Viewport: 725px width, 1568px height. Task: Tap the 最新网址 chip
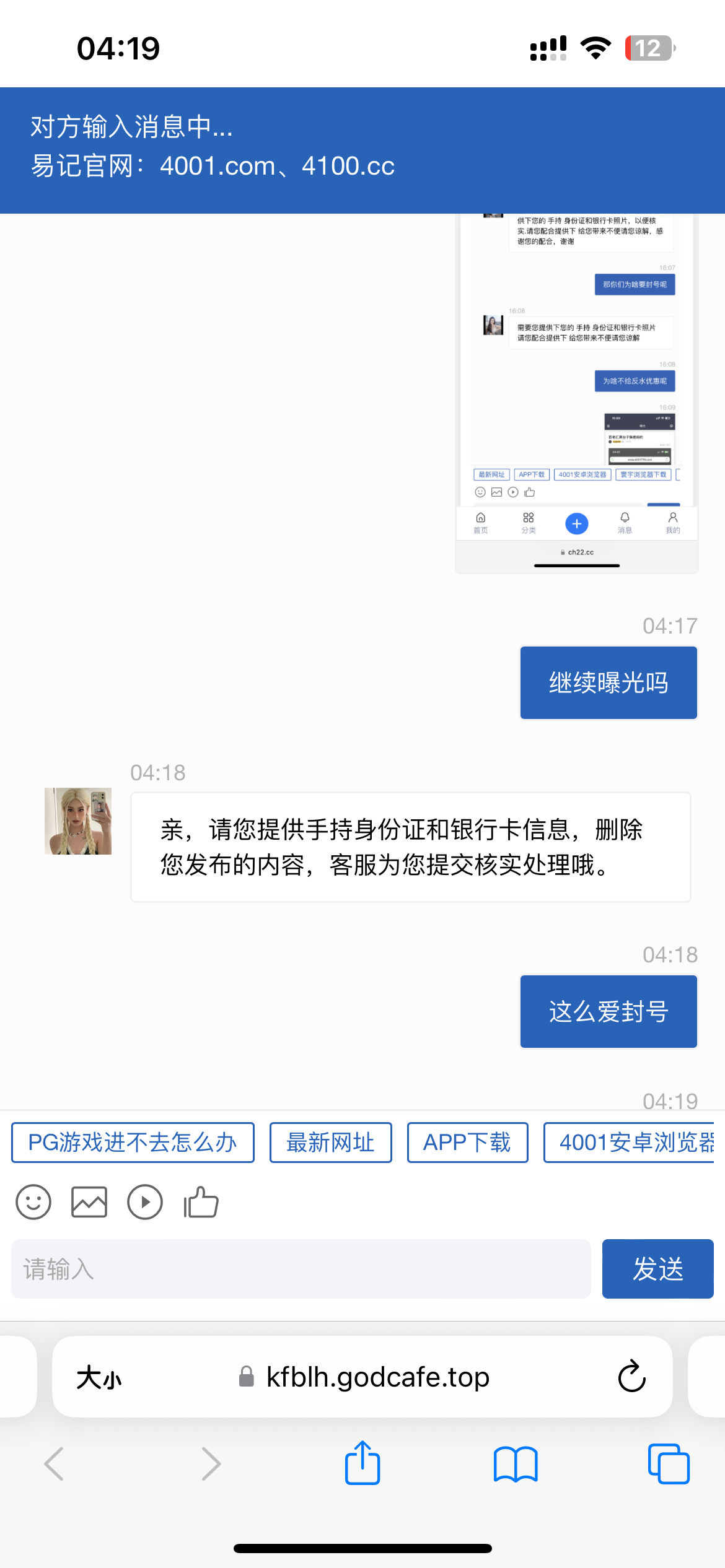(330, 1143)
